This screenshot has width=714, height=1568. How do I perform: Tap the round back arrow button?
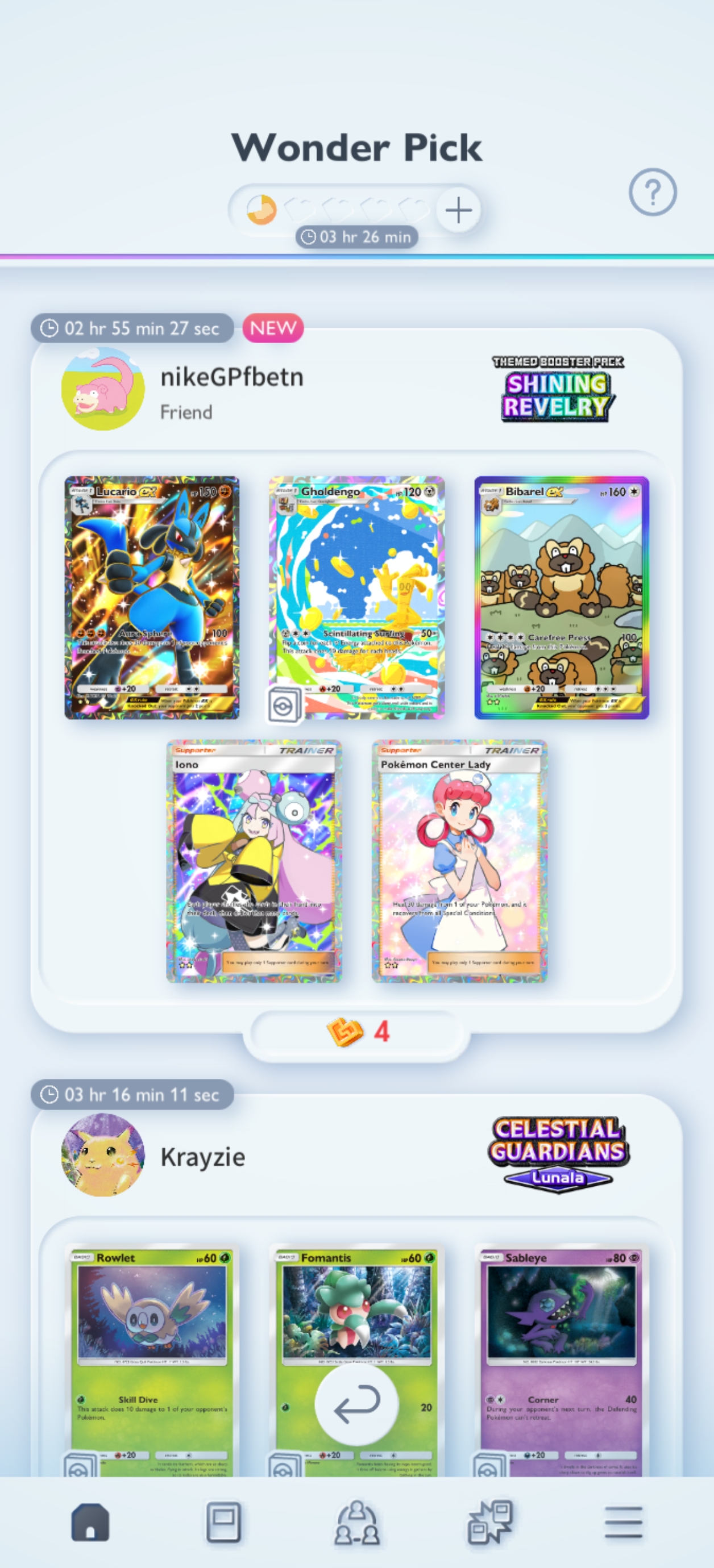click(x=356, y=1404)
